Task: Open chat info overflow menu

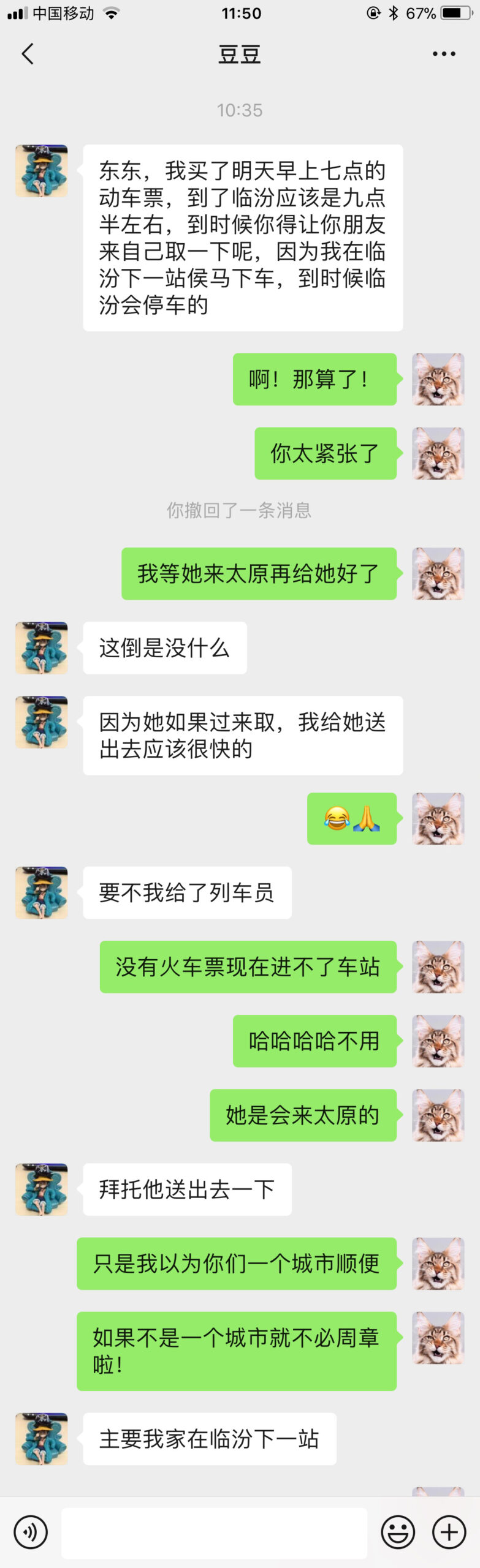Action: click(x=443, y=54)
